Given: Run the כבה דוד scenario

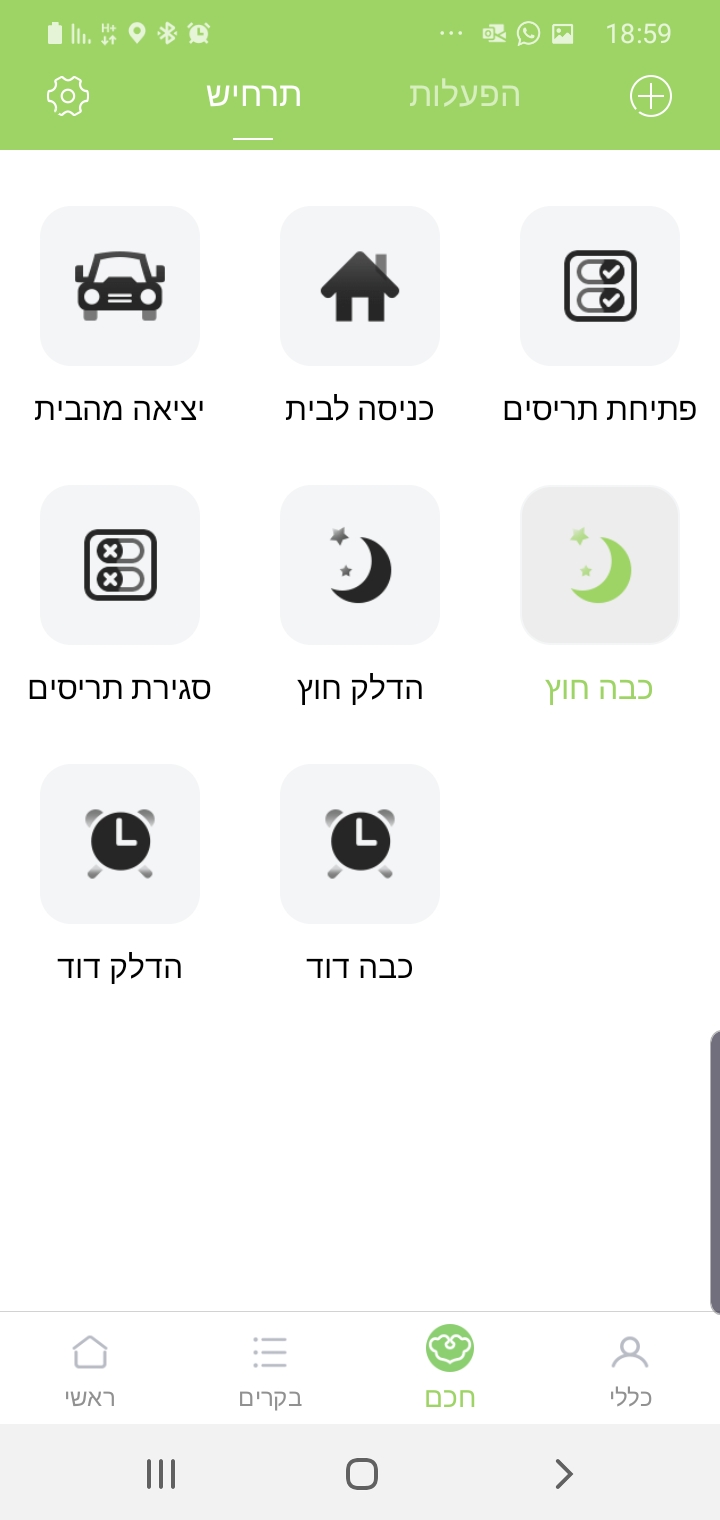Looking at the screenshot, I should coord(360,844).
